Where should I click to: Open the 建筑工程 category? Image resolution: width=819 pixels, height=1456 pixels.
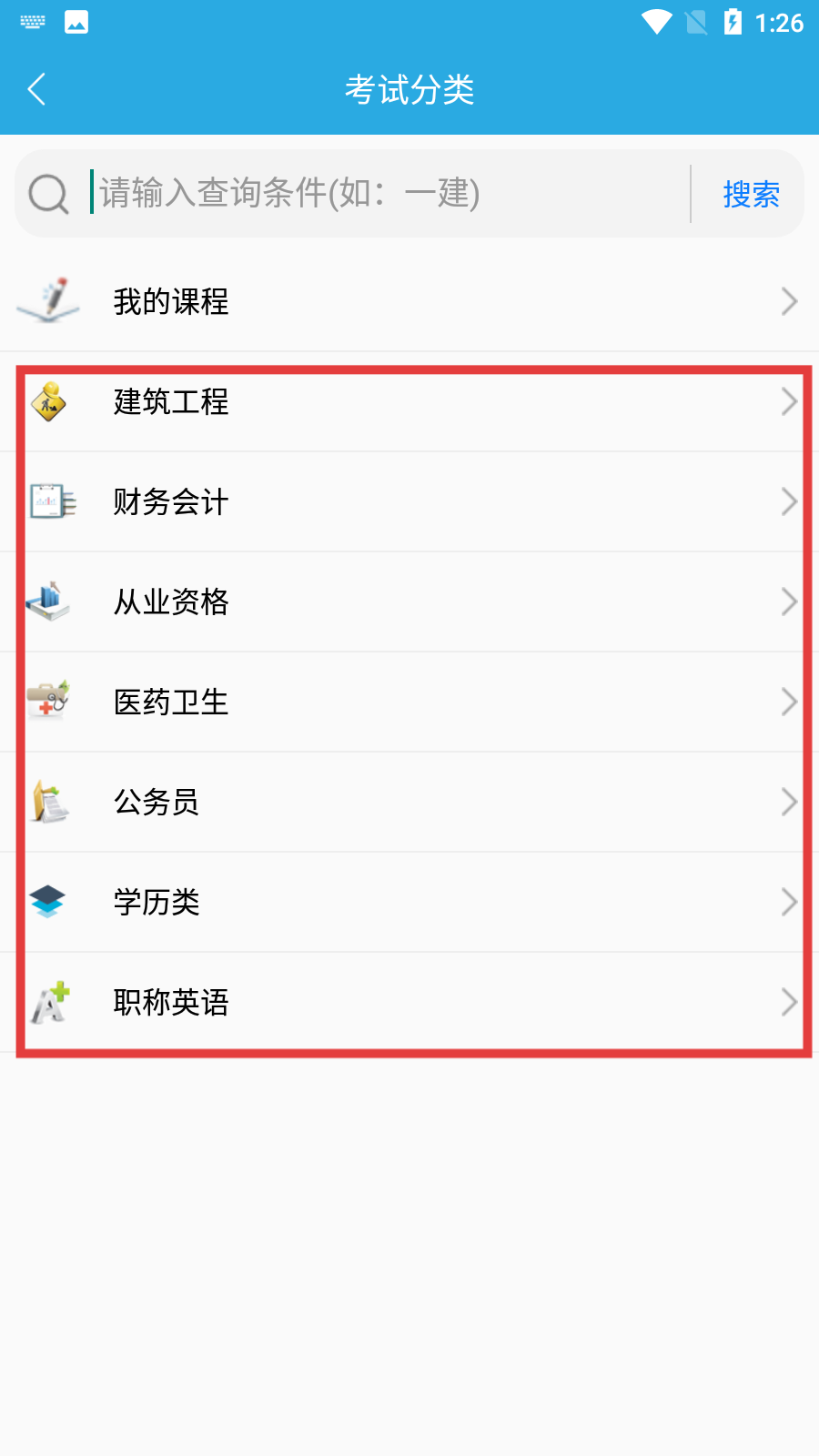409,401
